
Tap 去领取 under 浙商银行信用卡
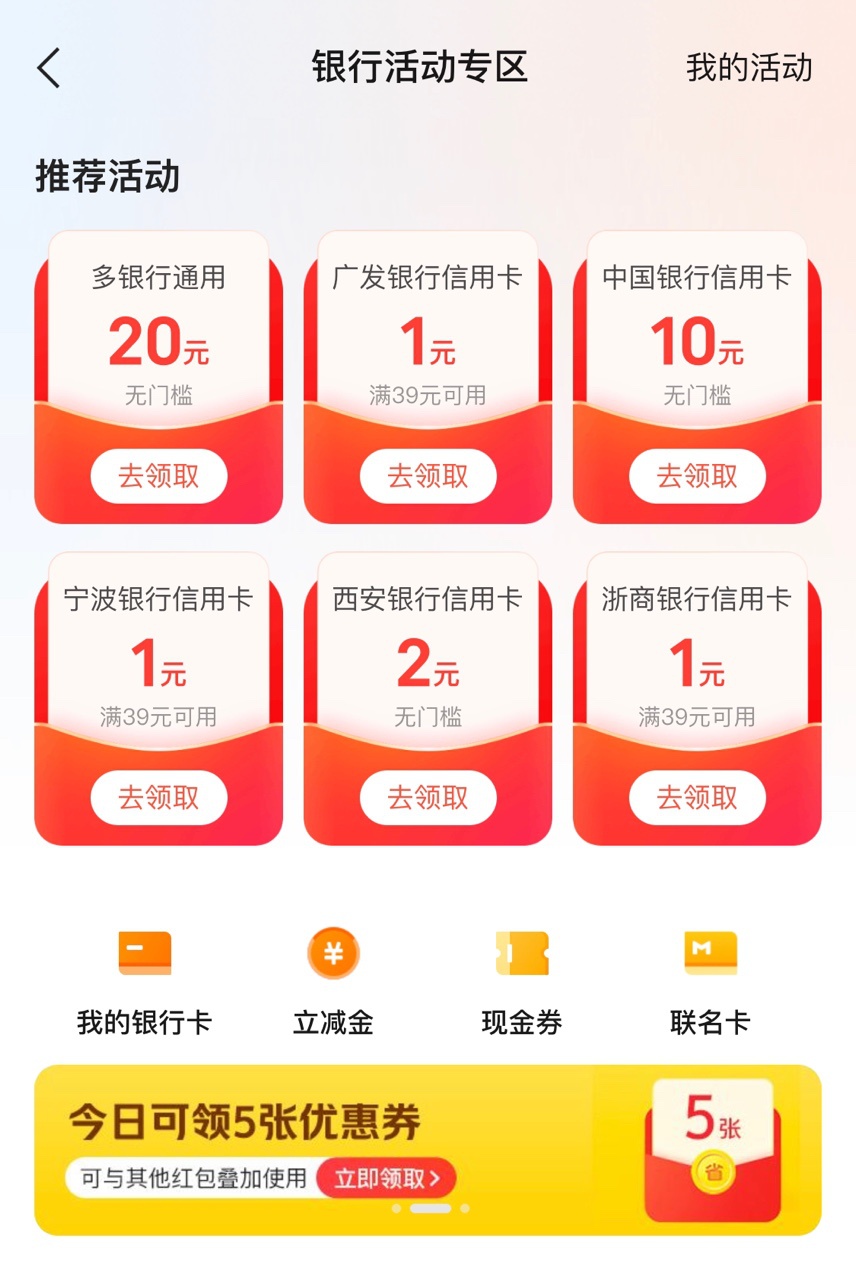[x=697, y=797]
